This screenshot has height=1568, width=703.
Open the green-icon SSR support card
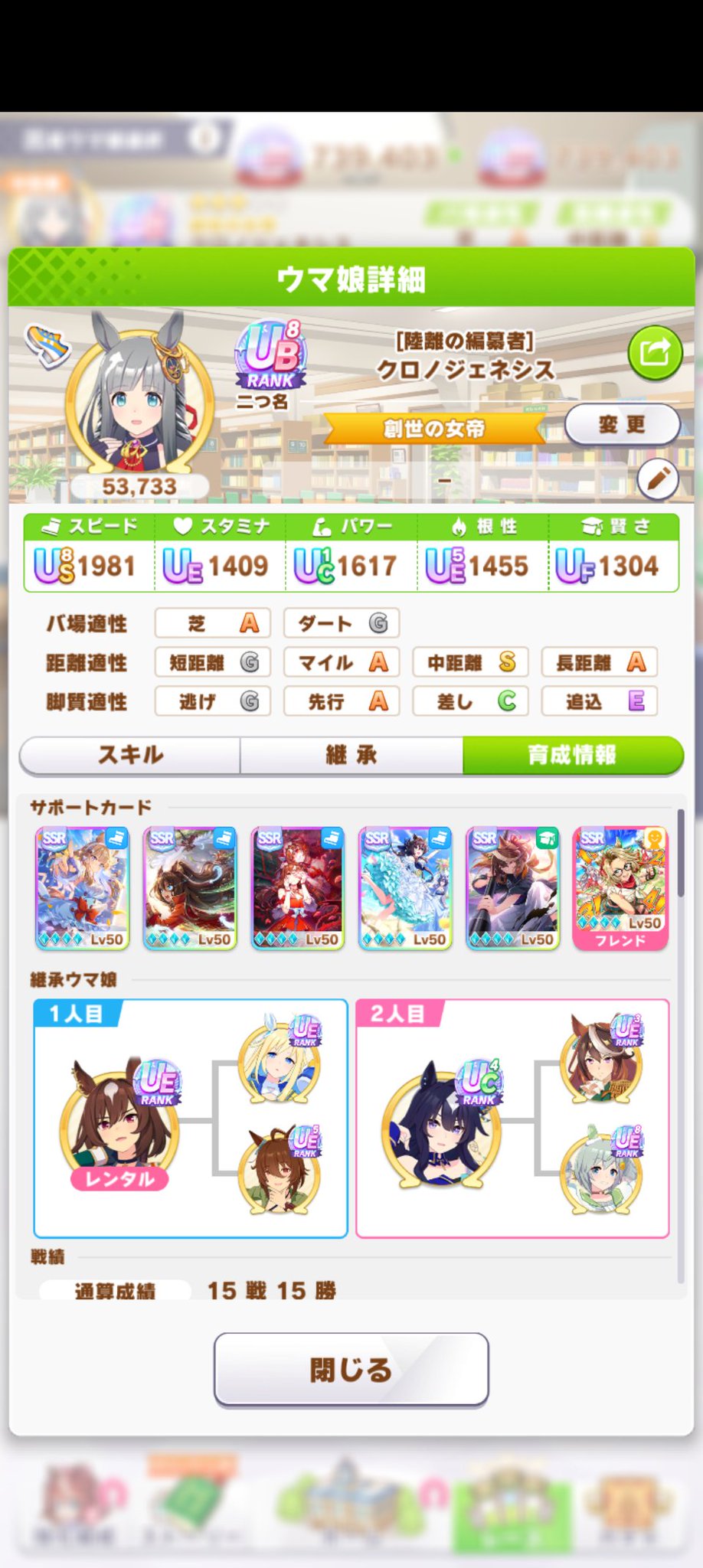click(513, 888)
